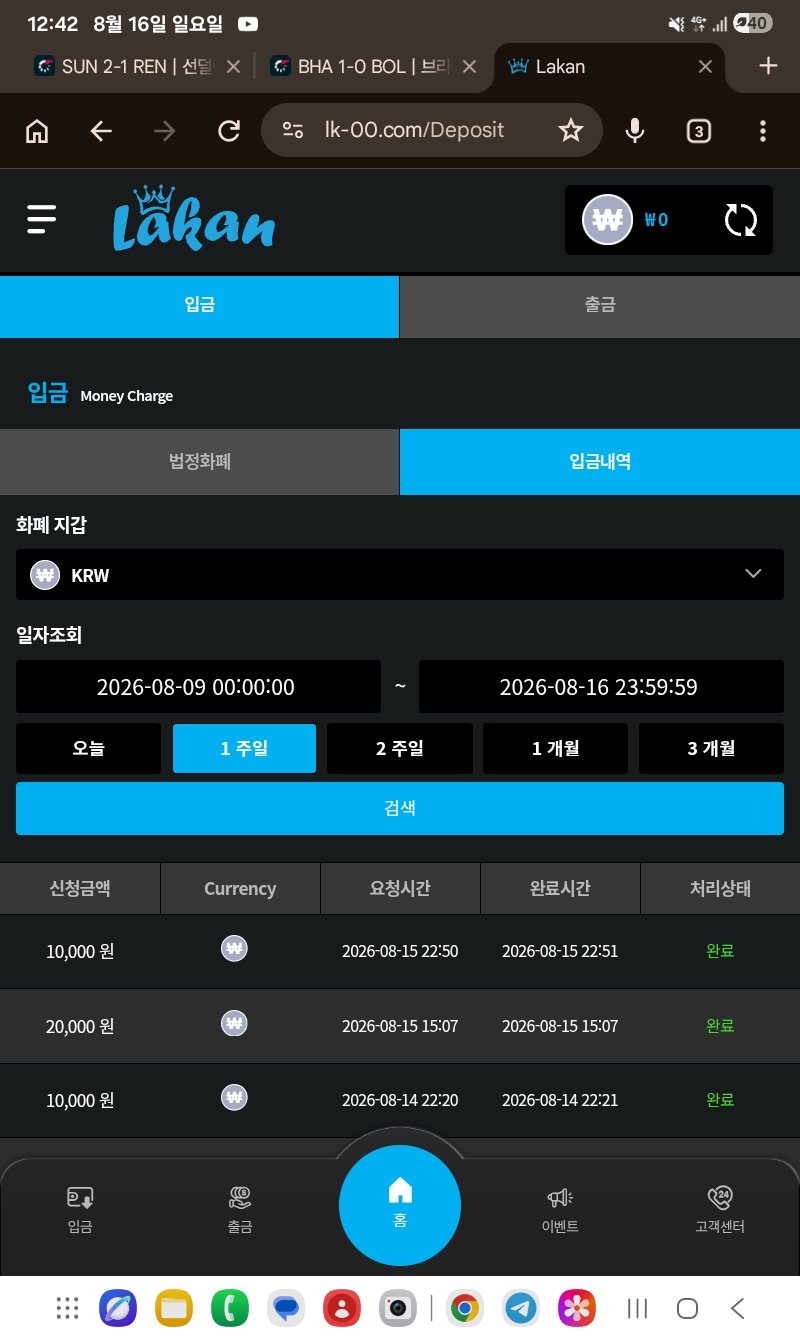
Task: Open 출금 in the bottom navigation
Action: (x=240, y=1210)
